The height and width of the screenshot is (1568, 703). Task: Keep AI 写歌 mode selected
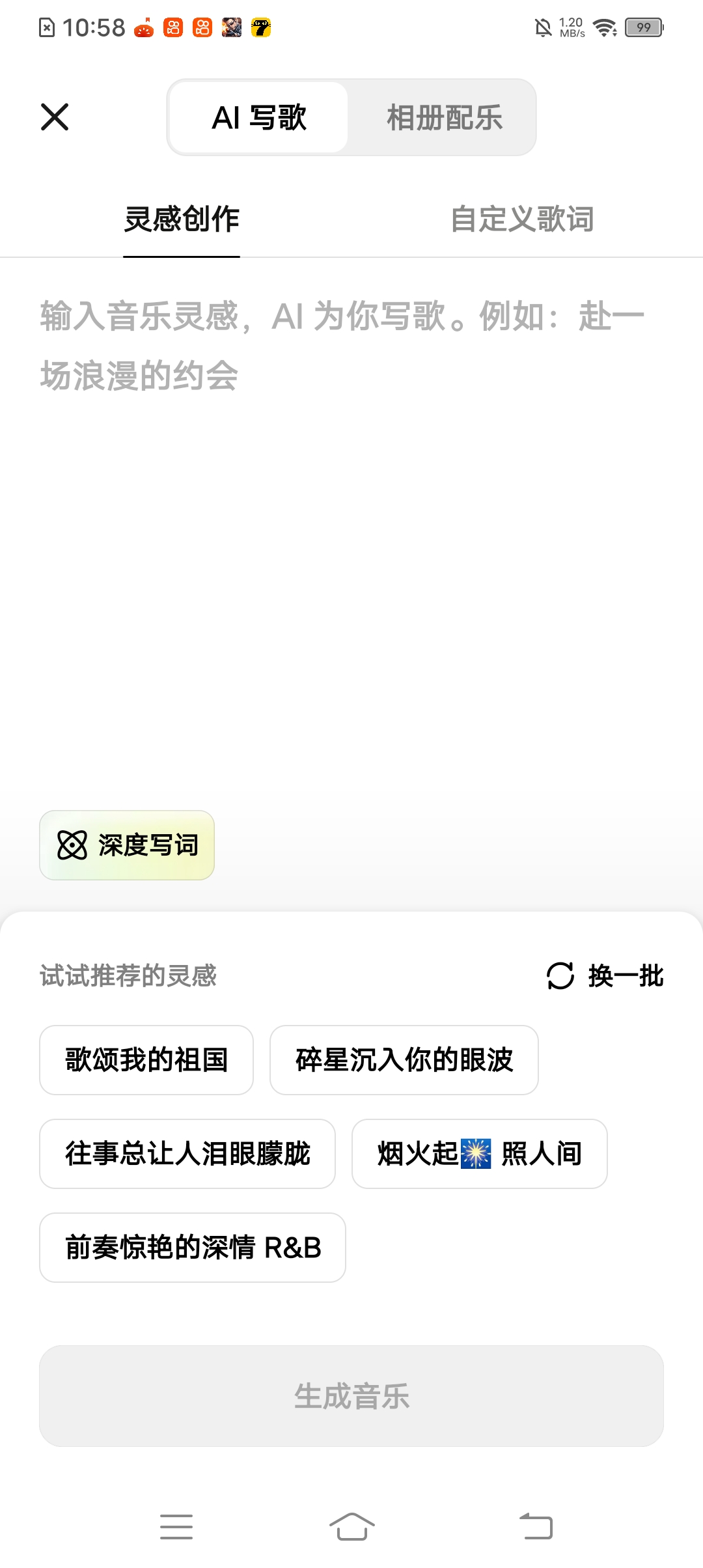point(258,117)
